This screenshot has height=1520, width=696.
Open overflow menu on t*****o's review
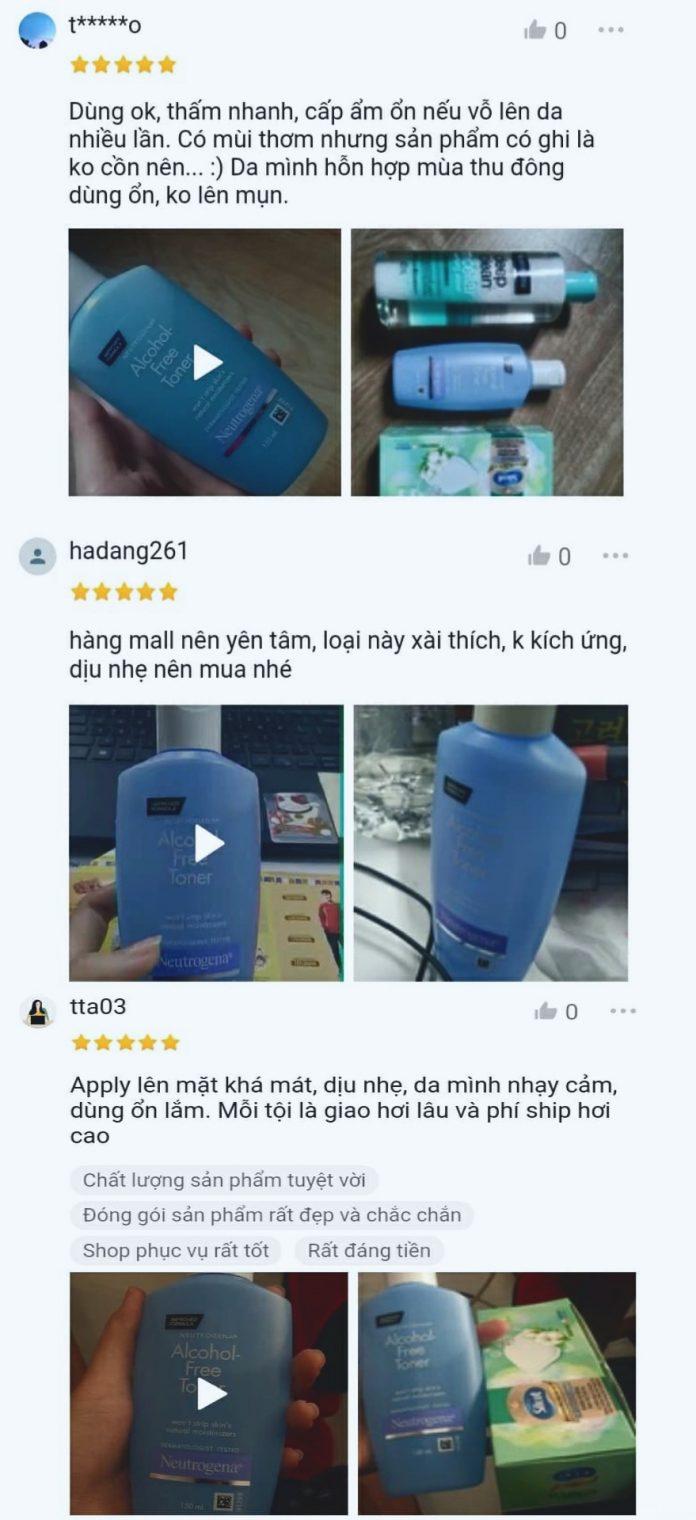611,30
